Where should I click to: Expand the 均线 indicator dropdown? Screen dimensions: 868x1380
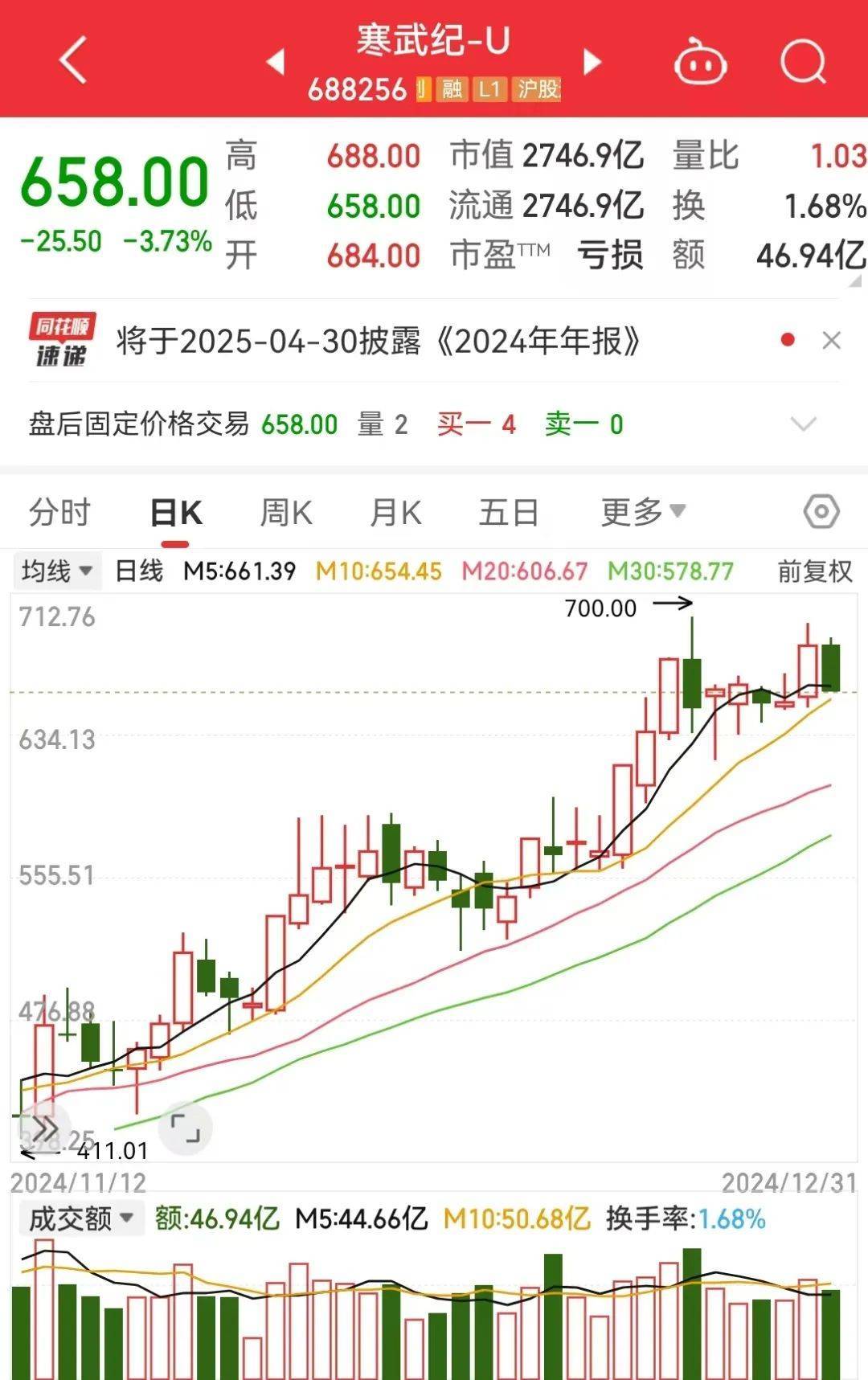click(56, 571)
